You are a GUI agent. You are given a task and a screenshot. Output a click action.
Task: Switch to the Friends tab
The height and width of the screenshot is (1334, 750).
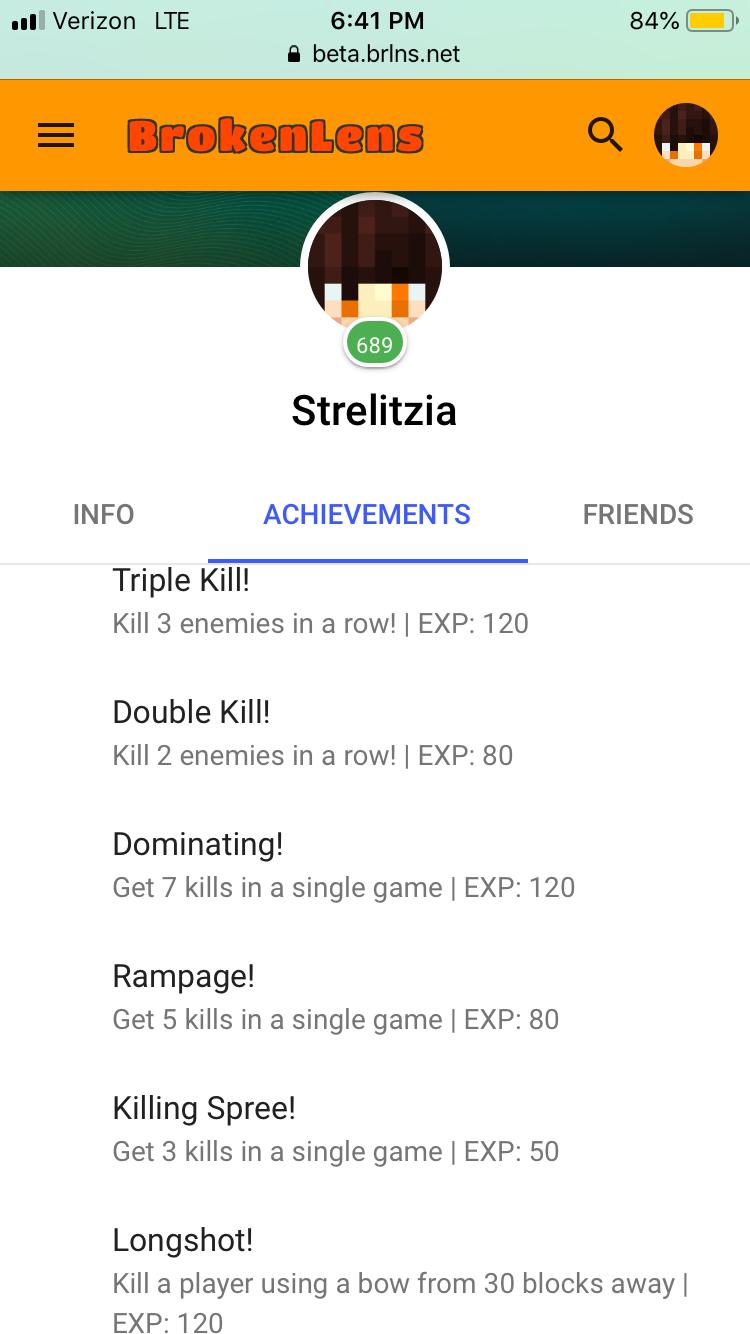tap(638, 514)
